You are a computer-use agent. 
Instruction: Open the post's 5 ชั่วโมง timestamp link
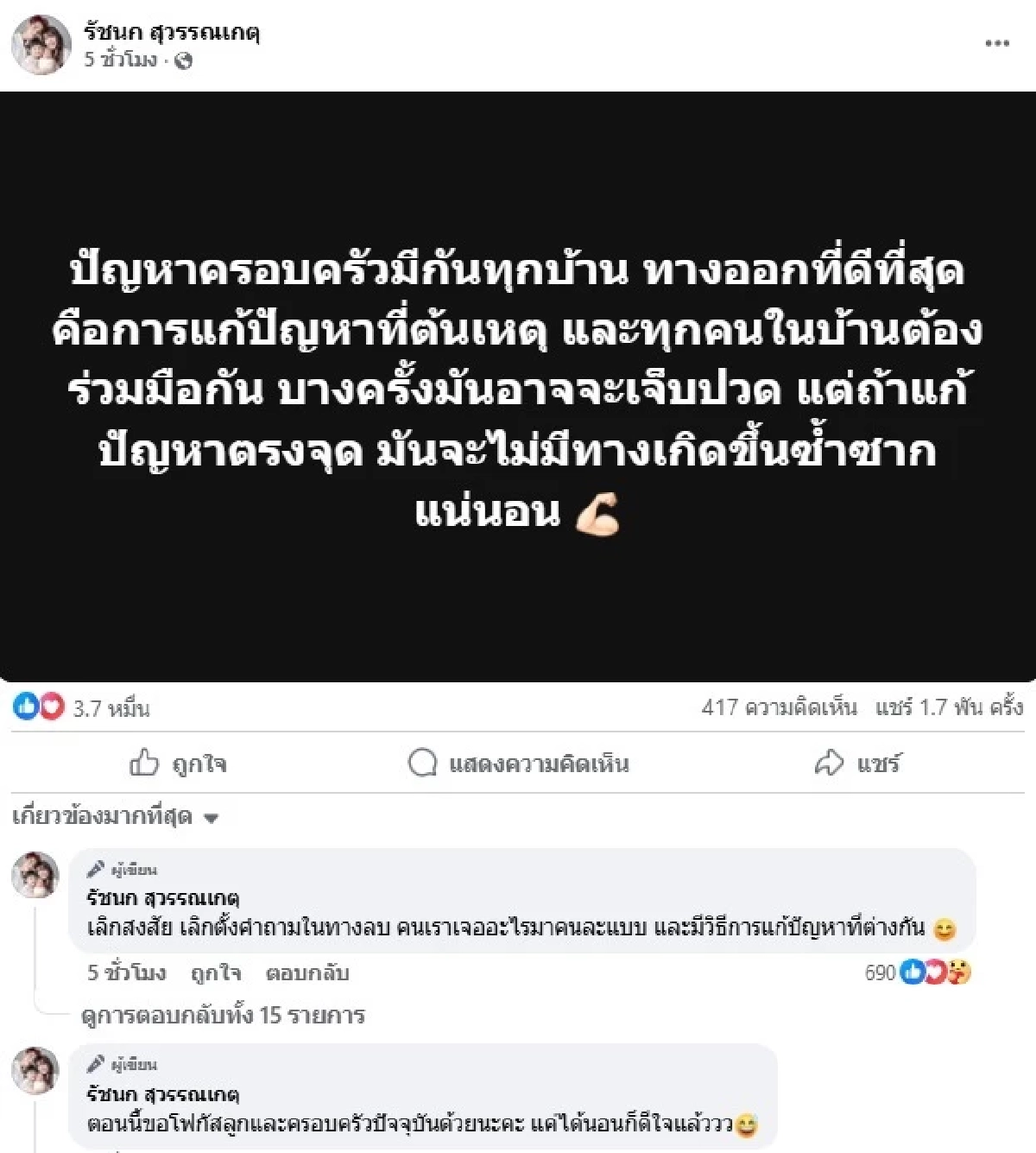point(121,60)
